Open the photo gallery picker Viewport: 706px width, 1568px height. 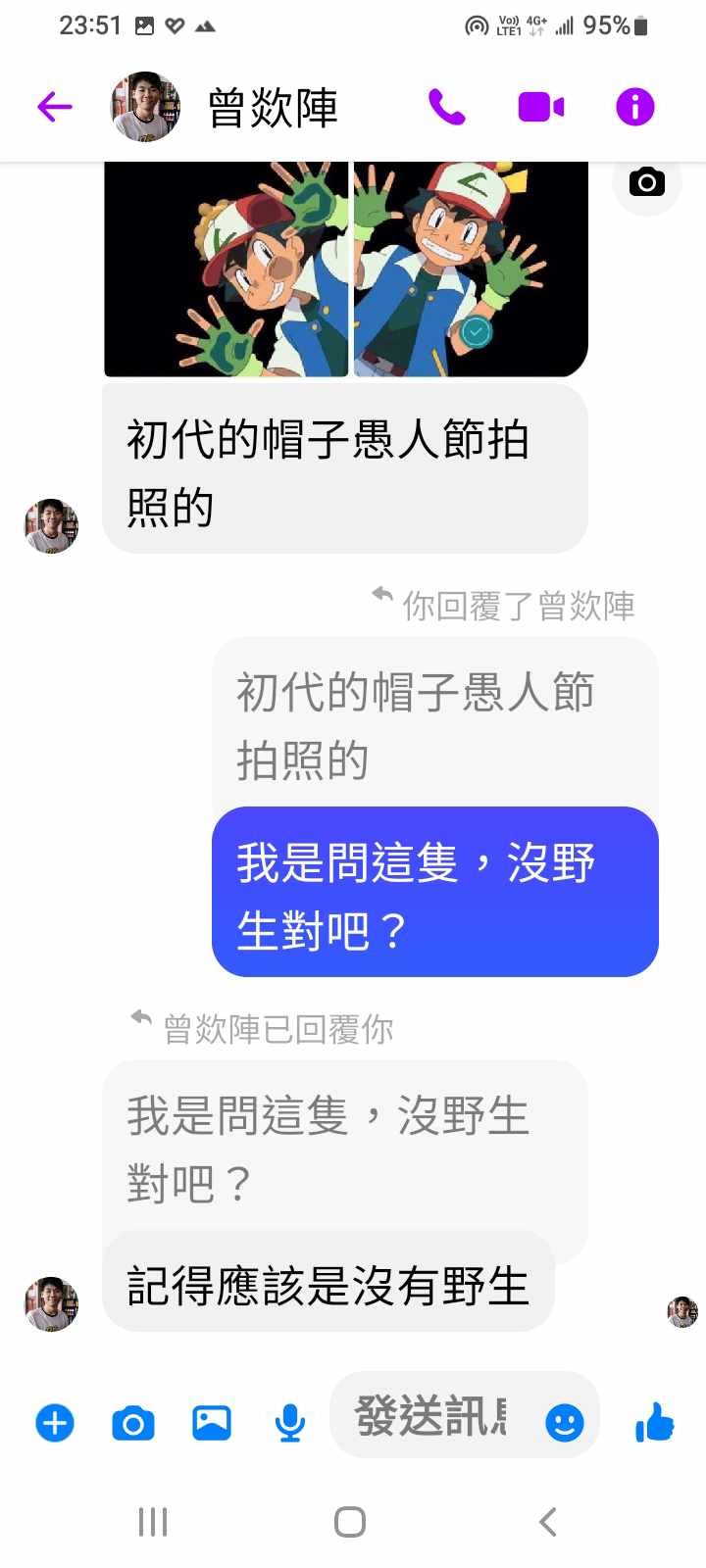click(212, 1423)
